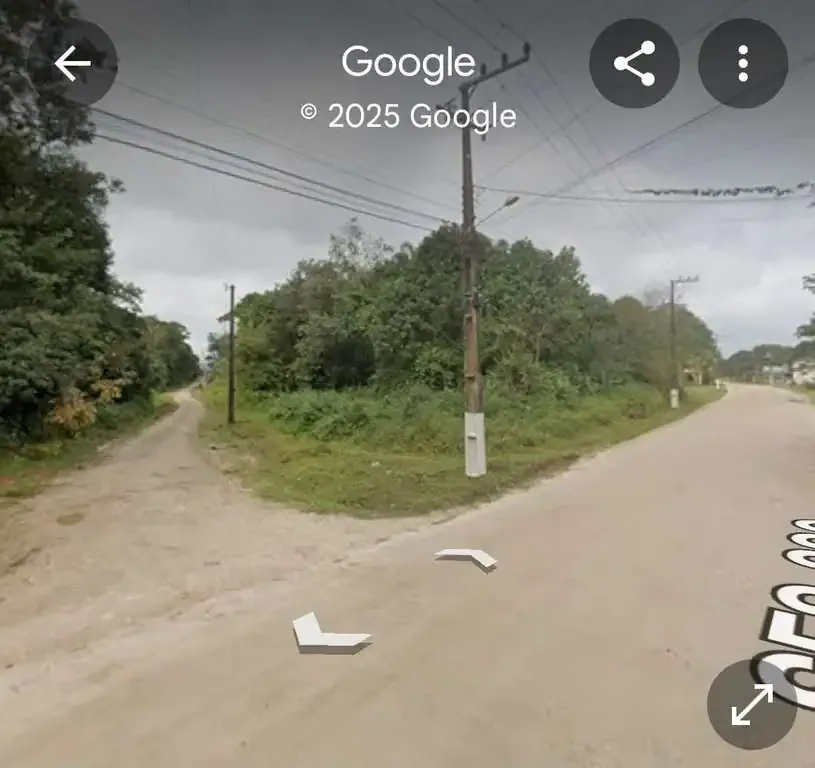Screen dimensions: 815x768
Task: Go back from Street View
Action: tap(73, 63)
